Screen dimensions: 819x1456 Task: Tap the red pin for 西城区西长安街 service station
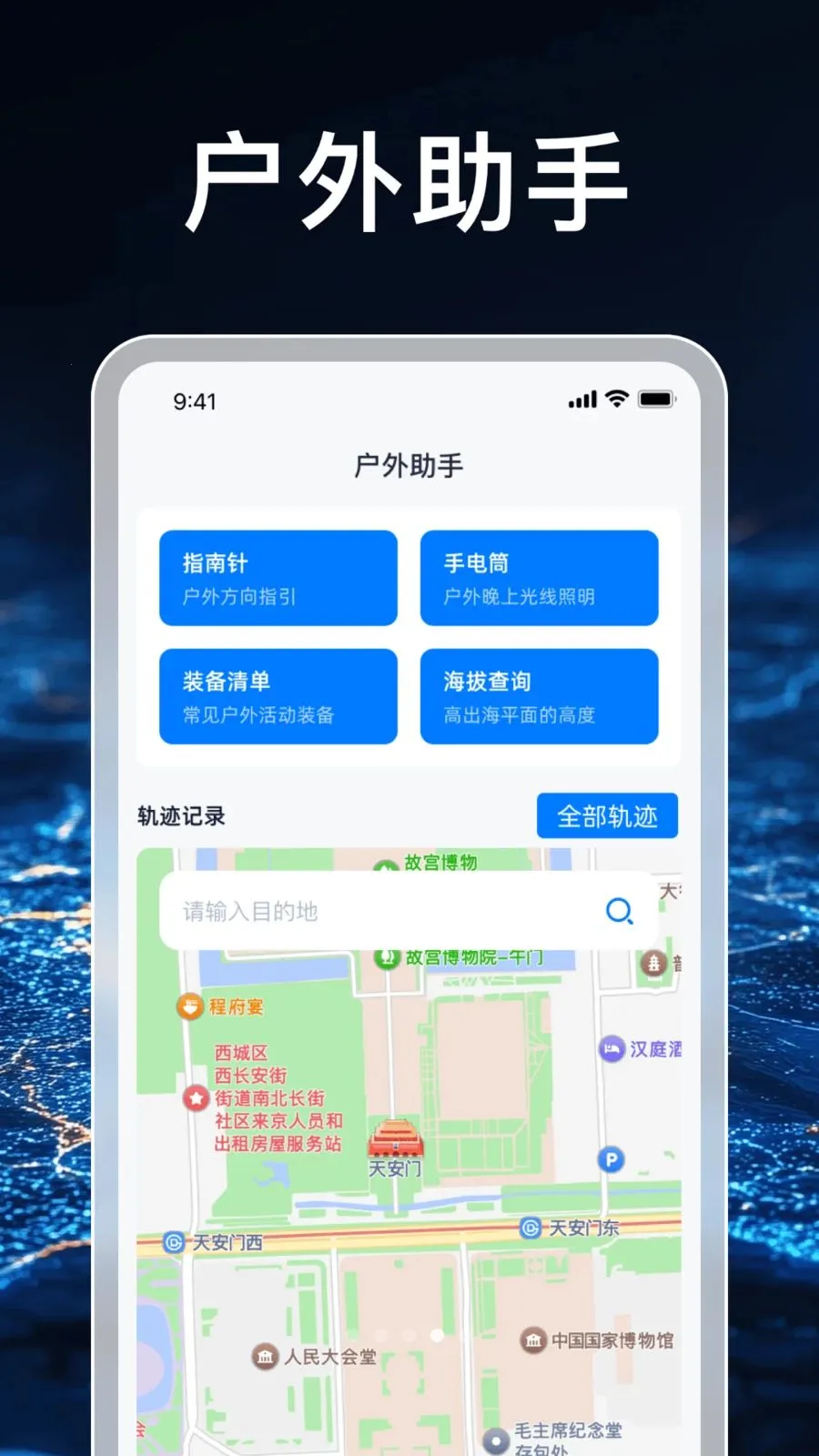pyautogui.click(x=195, y=1097)
